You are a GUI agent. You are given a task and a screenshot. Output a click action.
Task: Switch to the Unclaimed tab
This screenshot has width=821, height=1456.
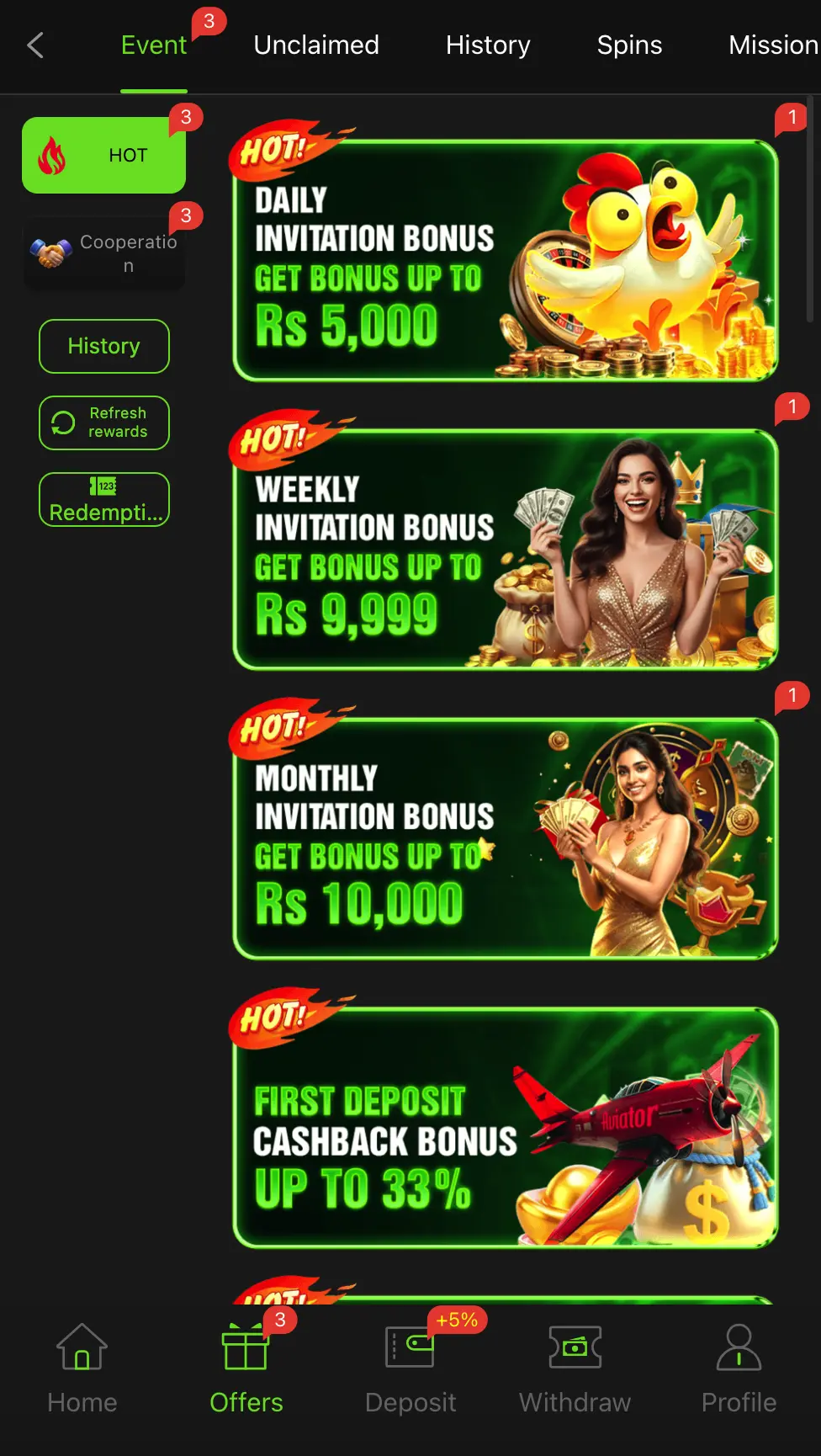pos(316,45)
